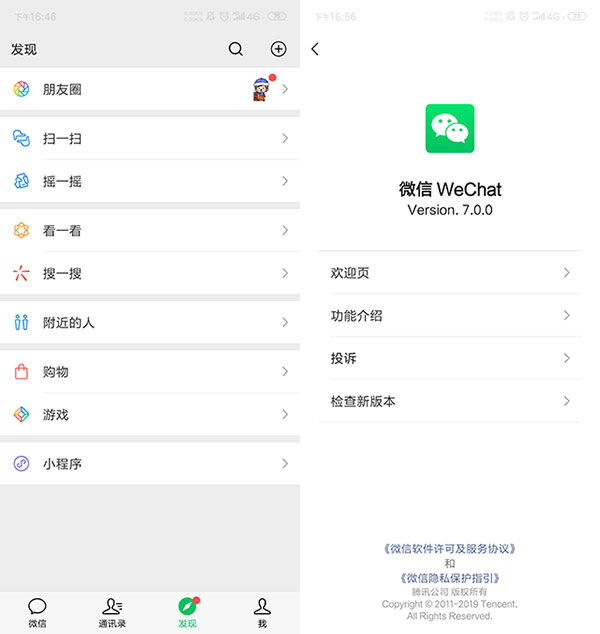This screenshot has height=634, width=600.
Task: Open 摇一摇 shake
Action: [x=150, y=181]
